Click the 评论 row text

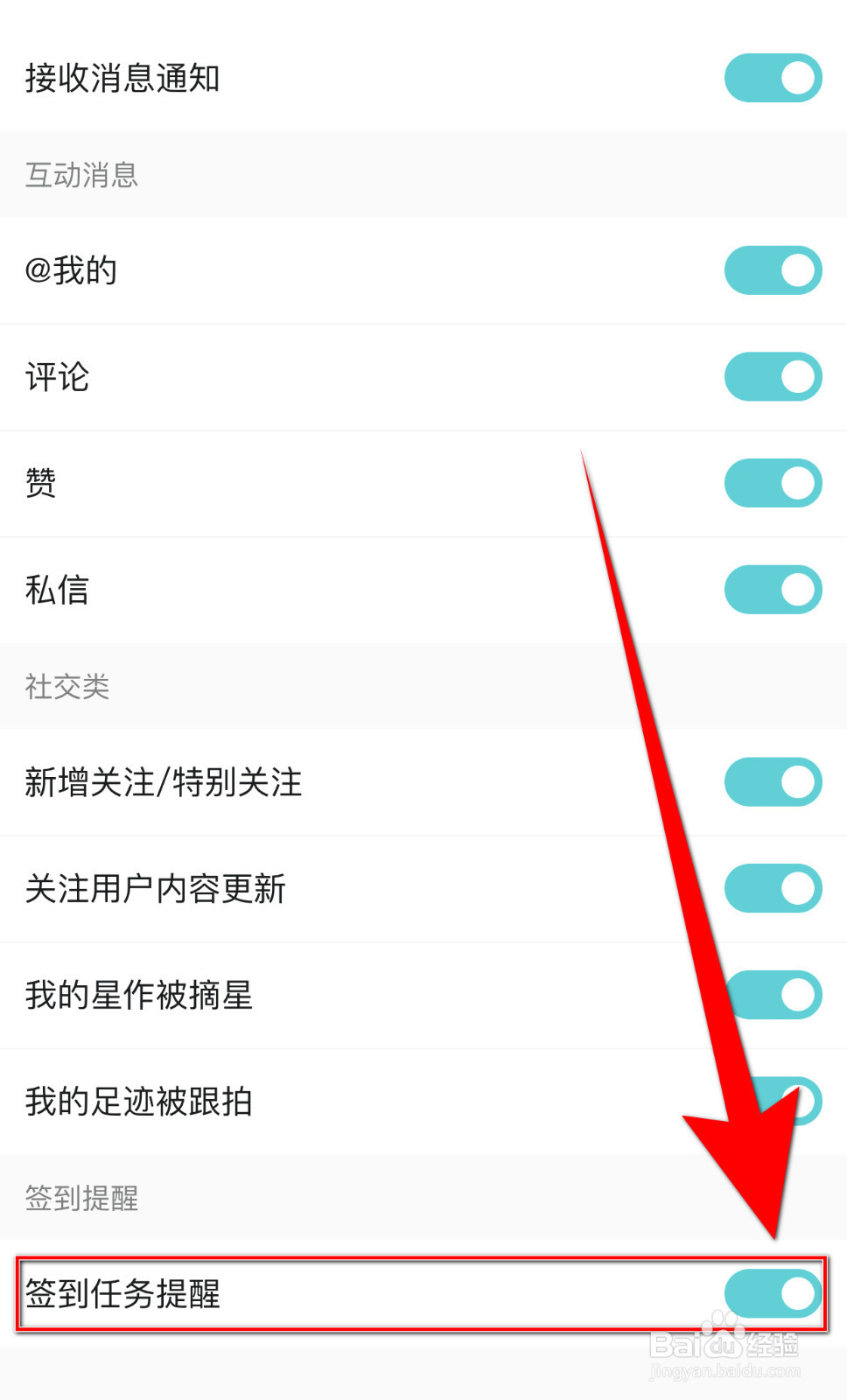click(x=56, y=377)
